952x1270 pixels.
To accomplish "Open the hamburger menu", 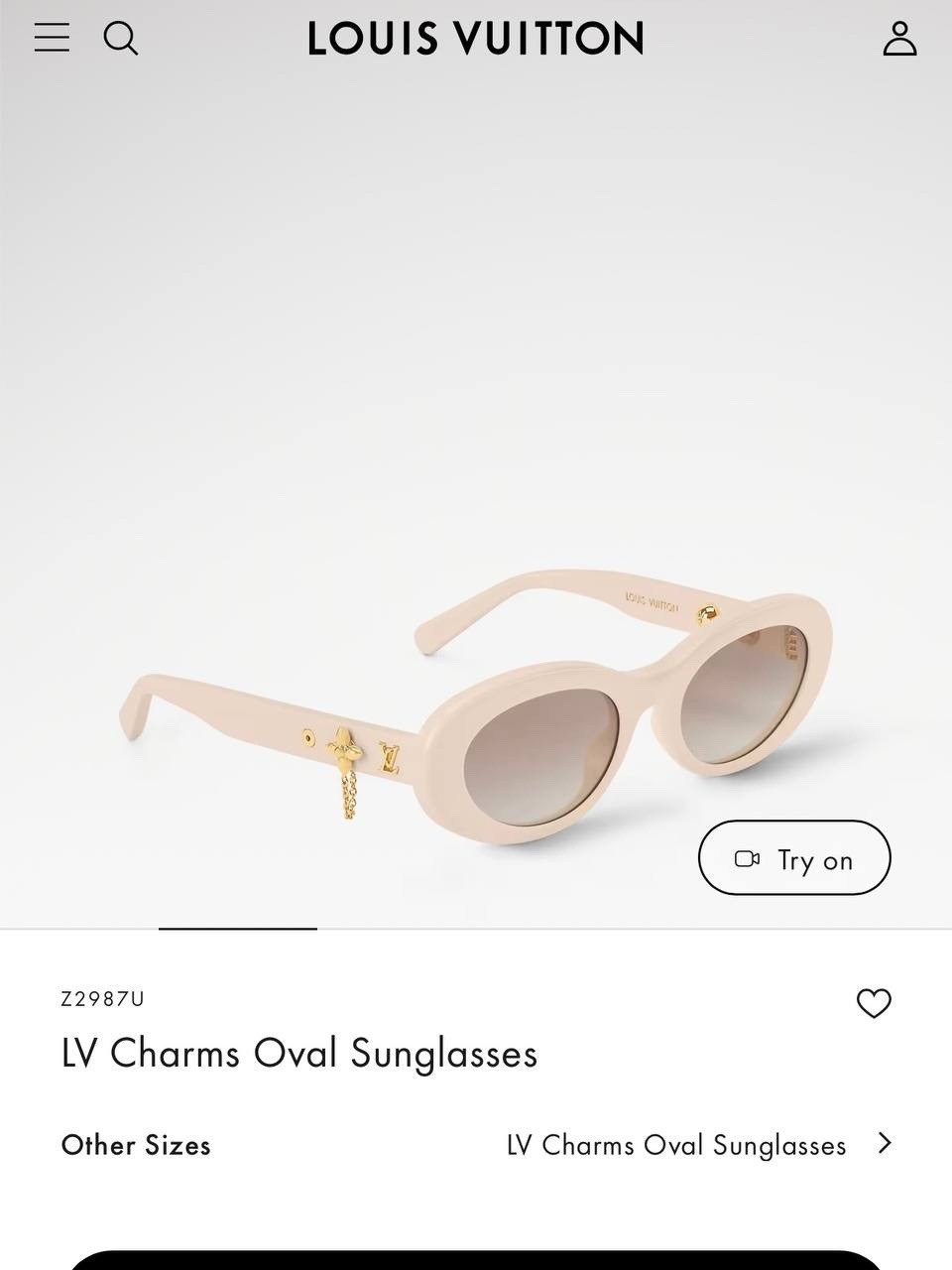I will [52, 38].
